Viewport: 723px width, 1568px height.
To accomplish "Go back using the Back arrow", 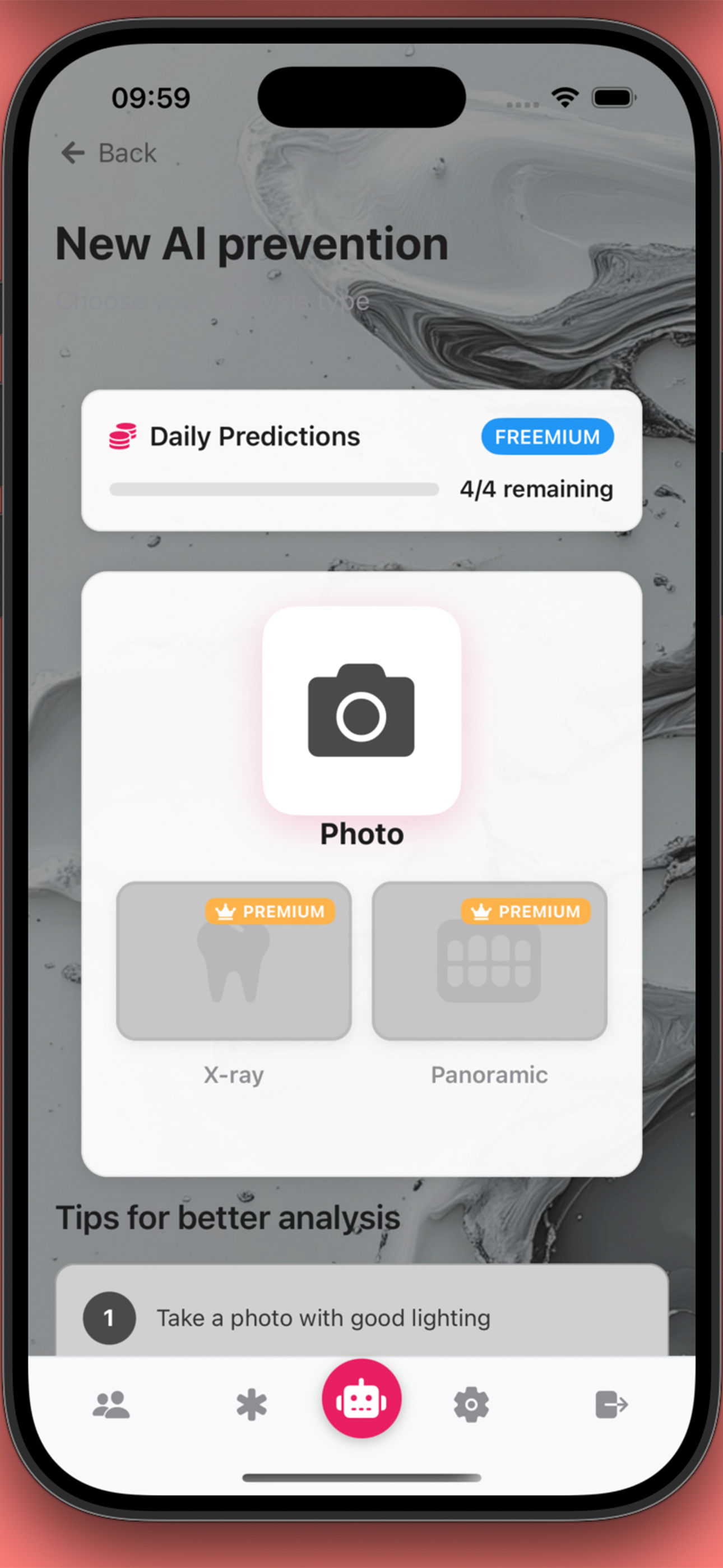I will click(x=73, y=153).
